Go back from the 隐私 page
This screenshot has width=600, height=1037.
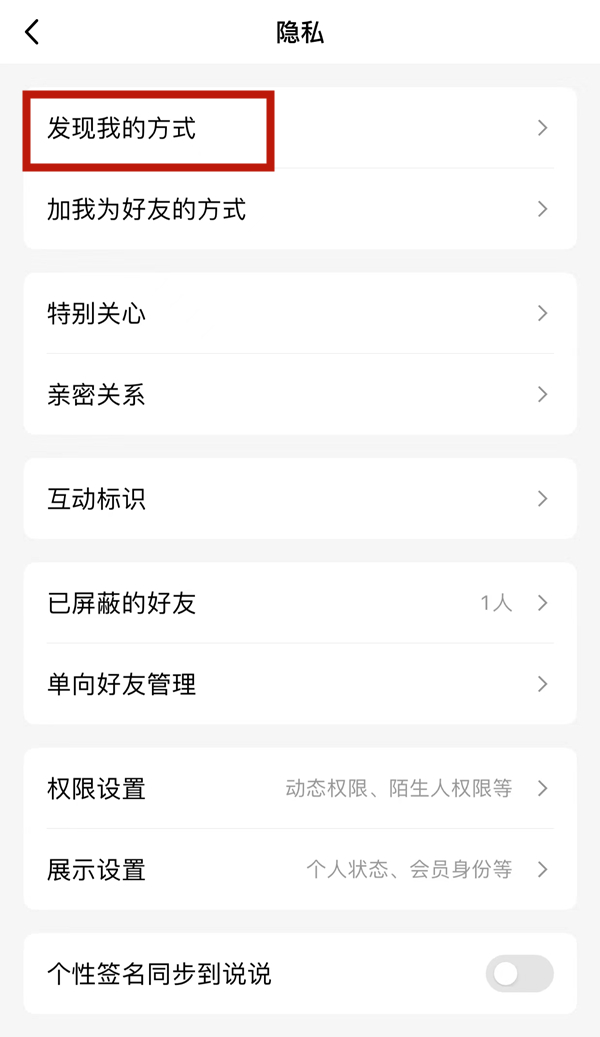(32, 32)
